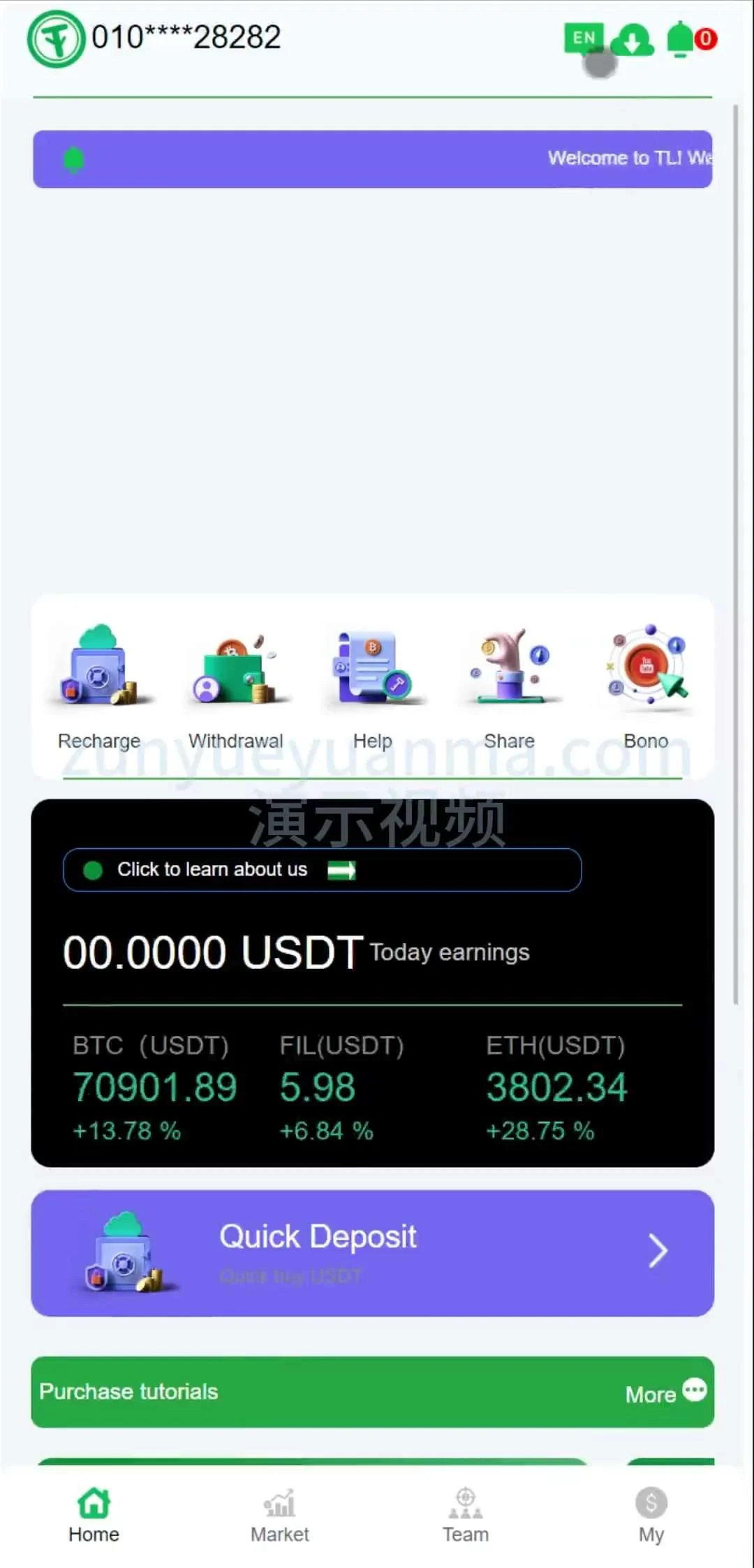Go to the Home tab
This screenshot has width=754, height=1568.
(94, 1515)
